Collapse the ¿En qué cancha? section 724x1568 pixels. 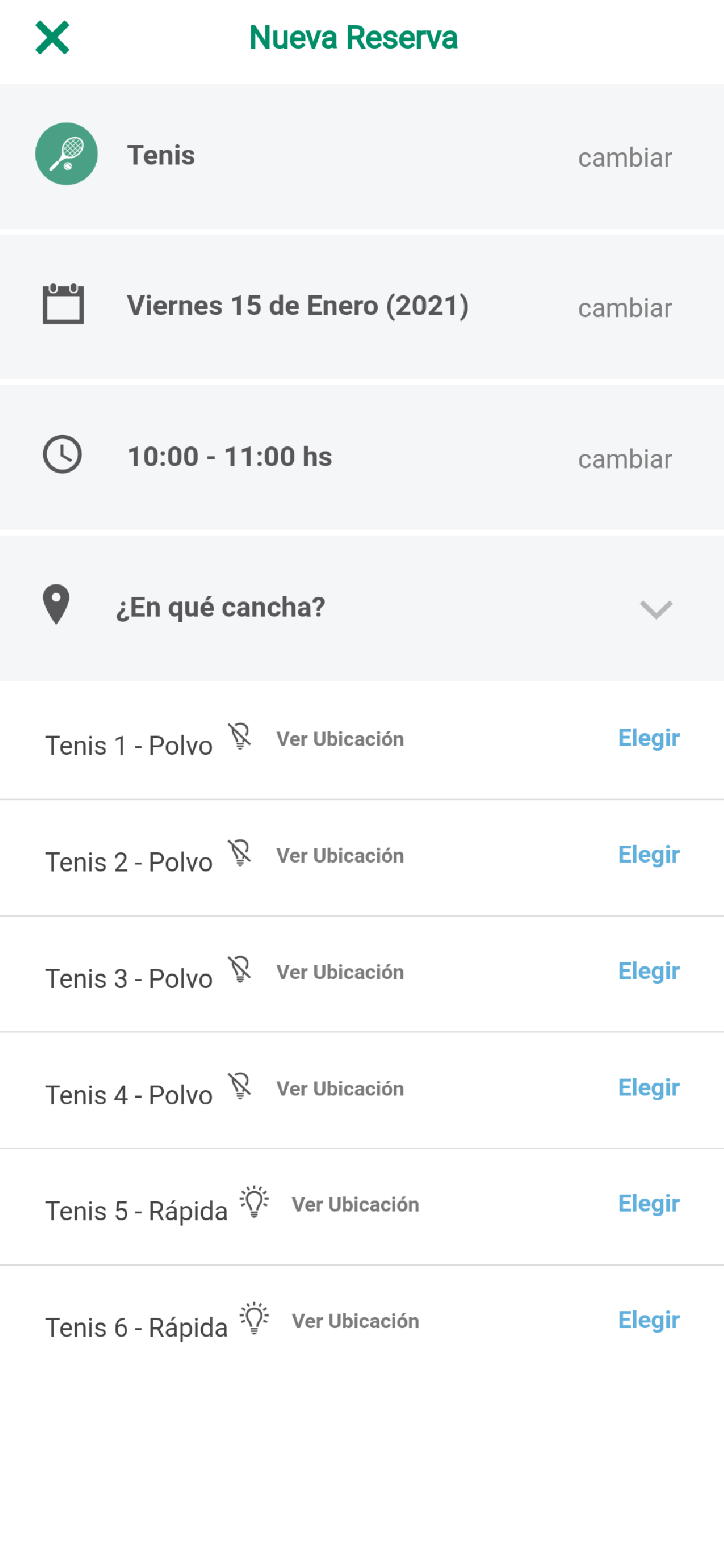pos(656,608)
